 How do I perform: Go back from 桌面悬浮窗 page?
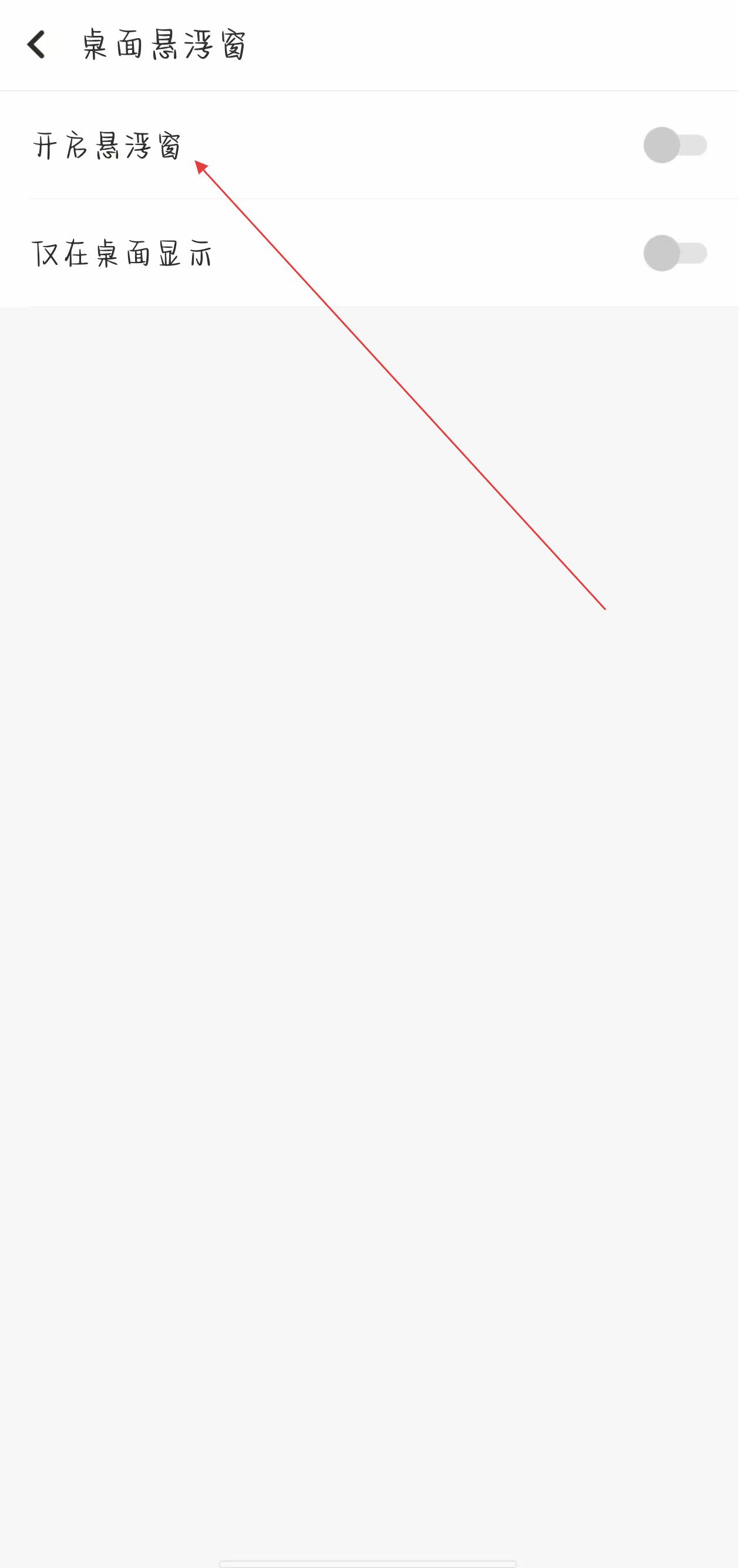pyautogui.click(x=36, y=45)
